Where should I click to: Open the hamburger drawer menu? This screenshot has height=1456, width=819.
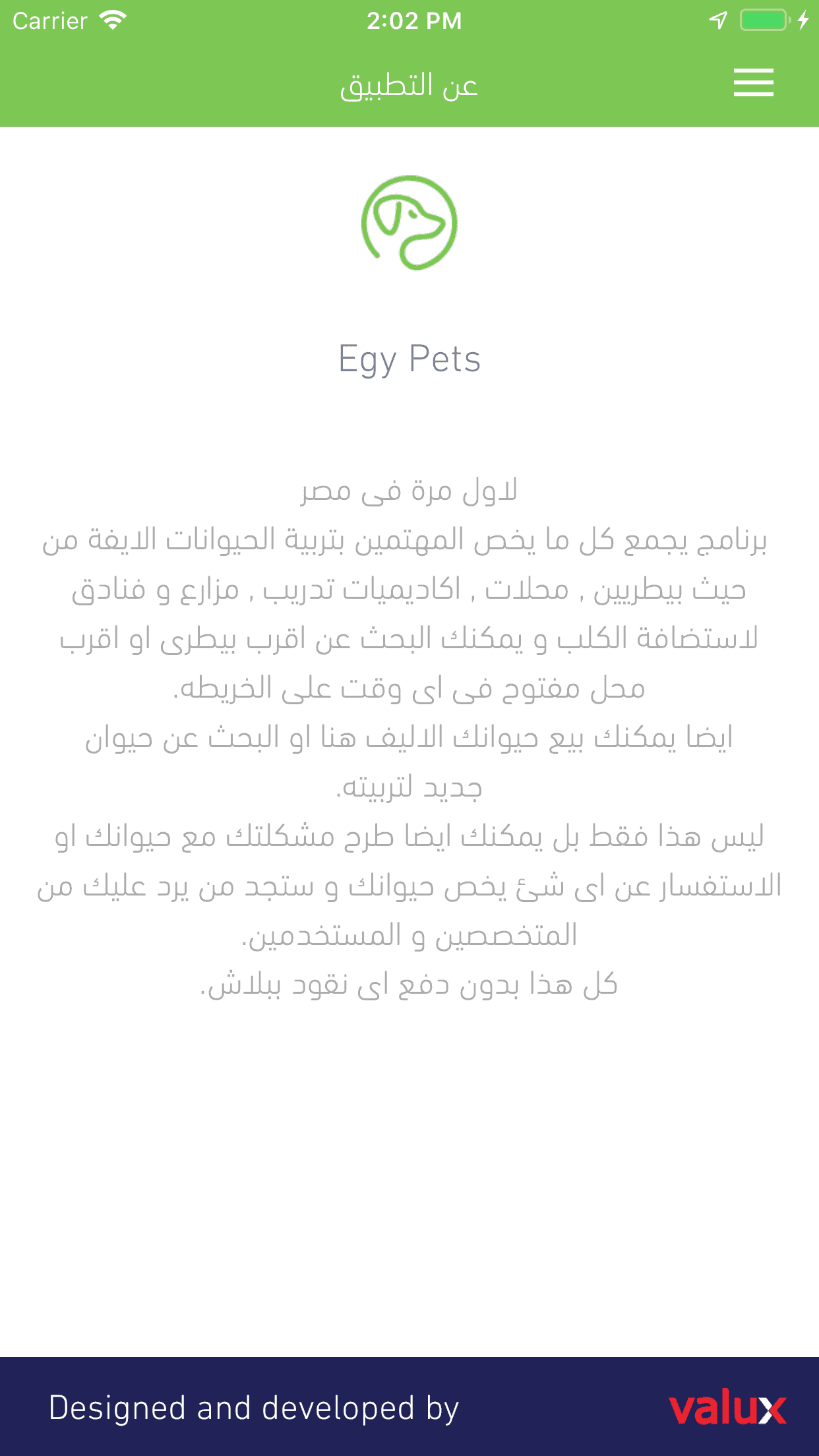pos(753,83)
